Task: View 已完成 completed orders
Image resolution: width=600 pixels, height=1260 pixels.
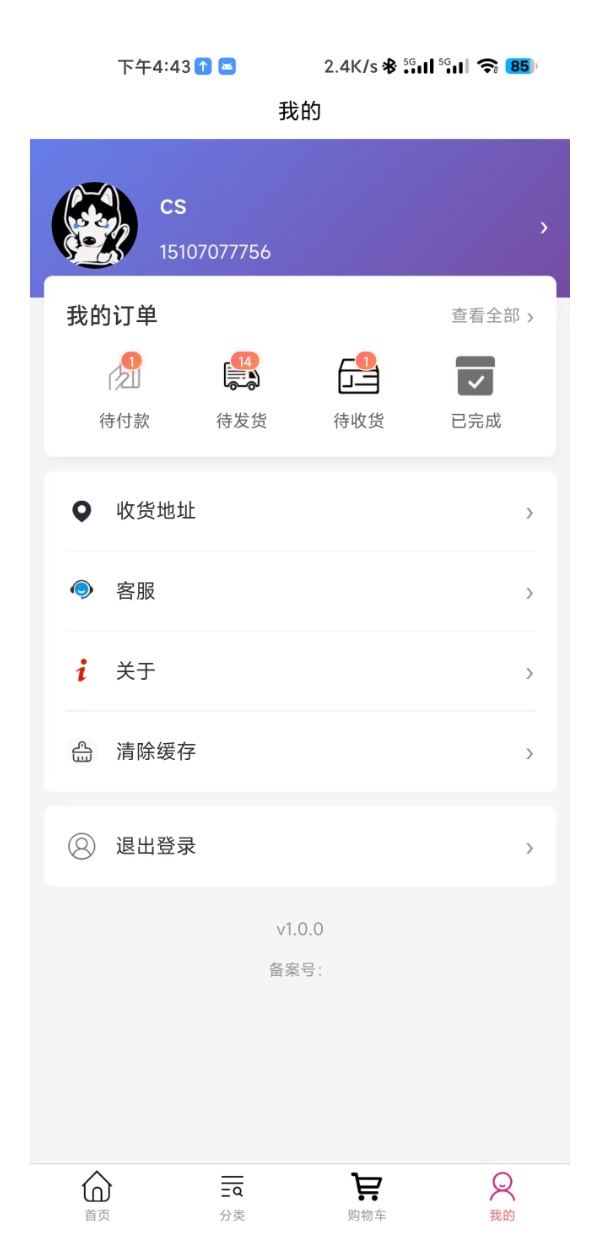Action: click(x=476, y=392)
